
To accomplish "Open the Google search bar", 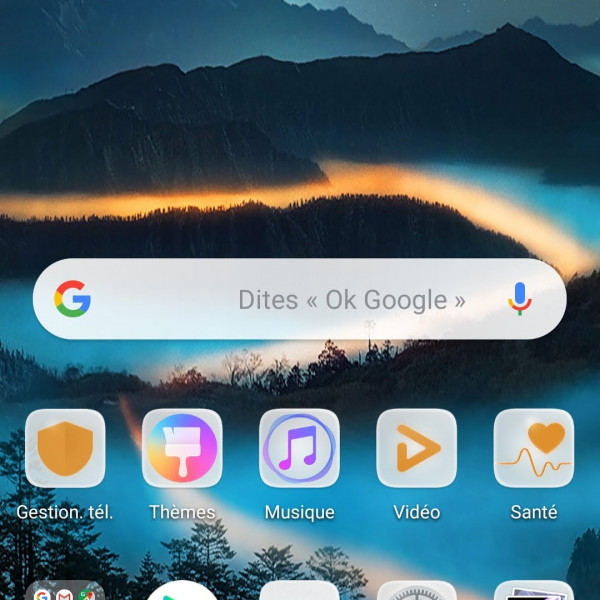I will point(300,299).
